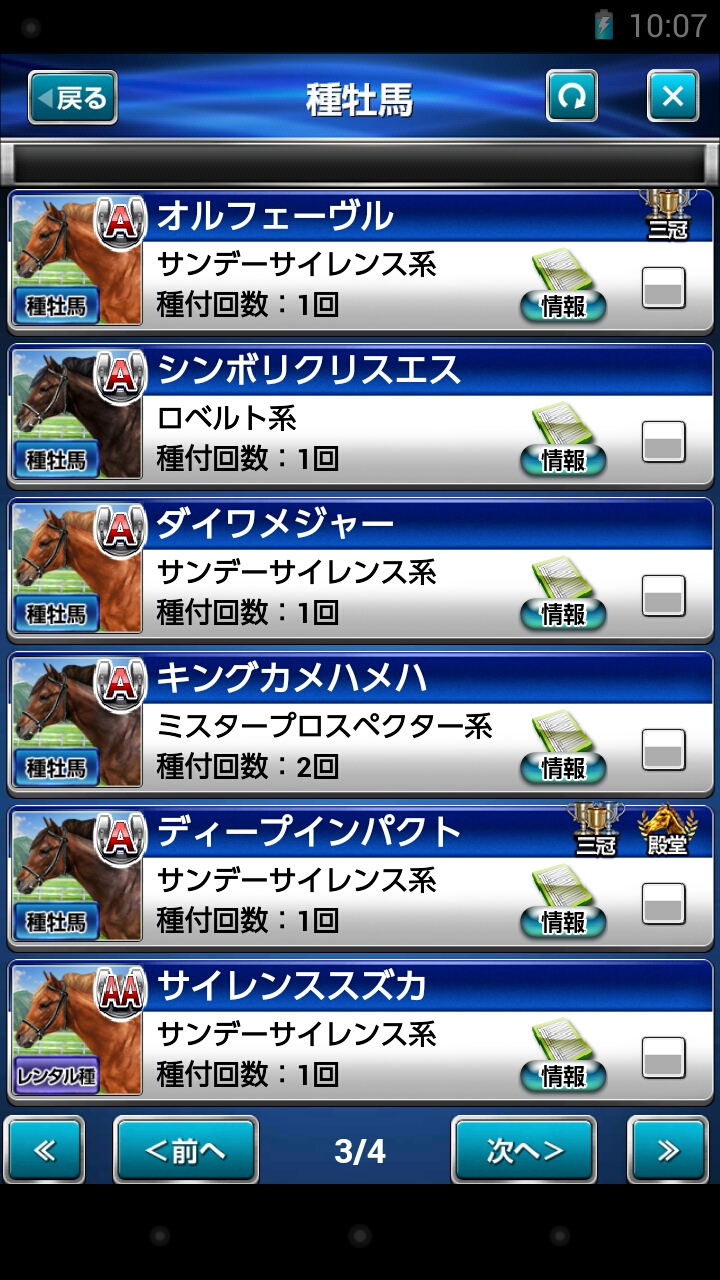Go to previous page with 前へ
The width and height of the screenshot is (720, 1280).
(186, 1150)
